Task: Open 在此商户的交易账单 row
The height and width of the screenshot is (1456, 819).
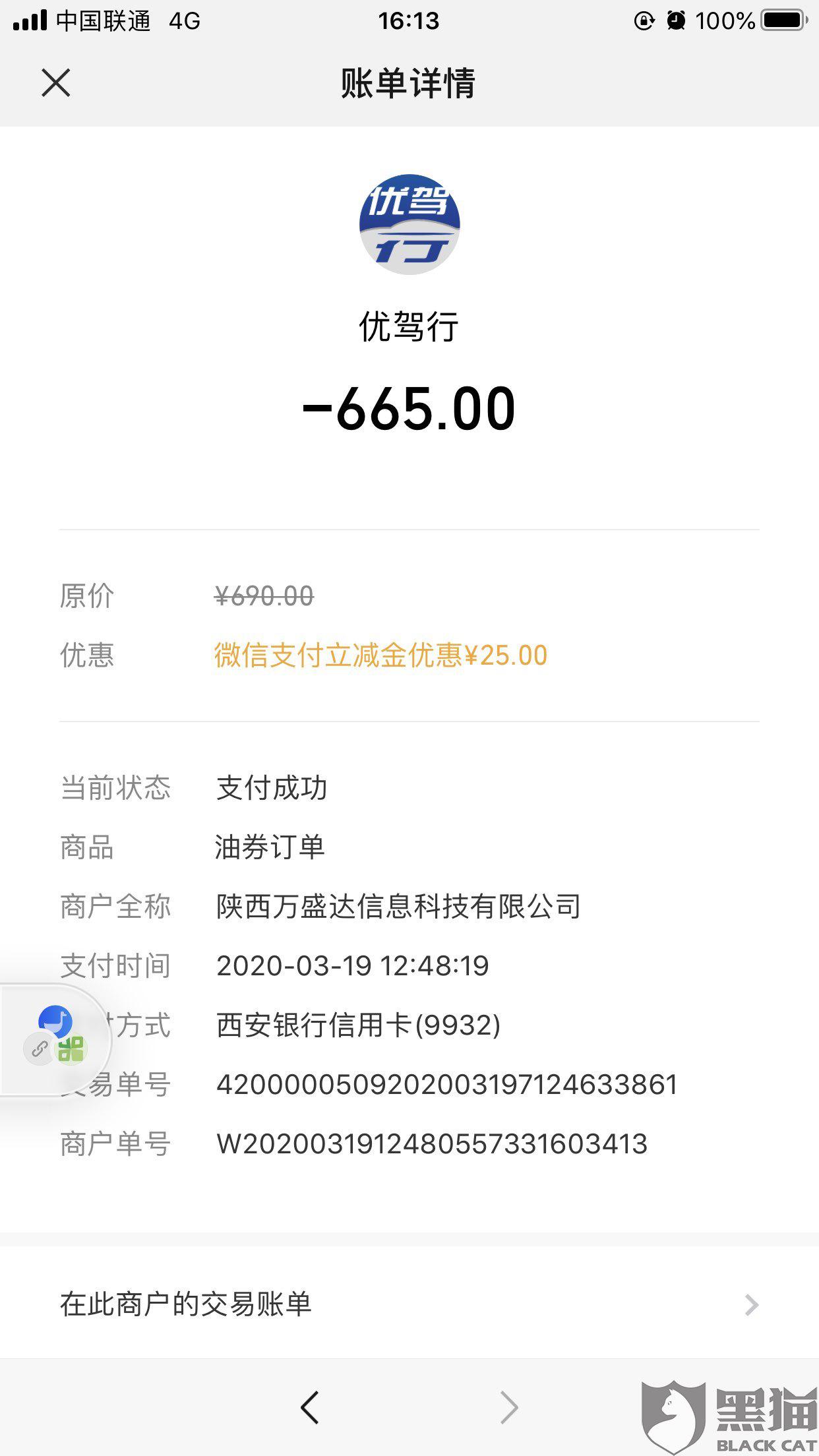Action: 409,1304
